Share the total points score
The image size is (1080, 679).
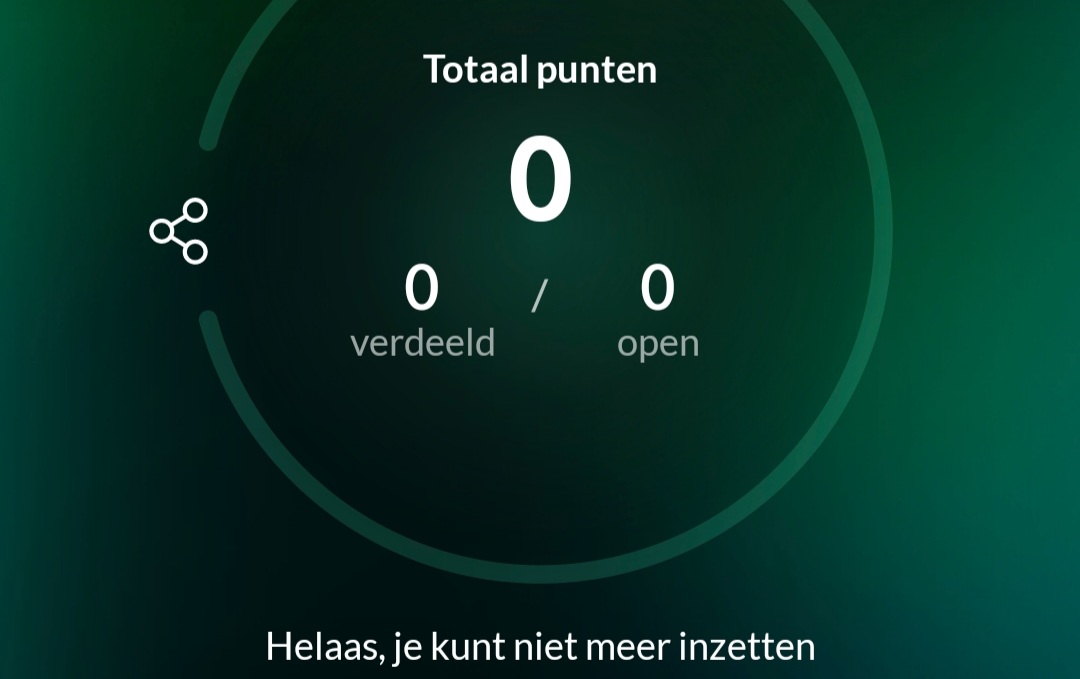click(179, 231)
